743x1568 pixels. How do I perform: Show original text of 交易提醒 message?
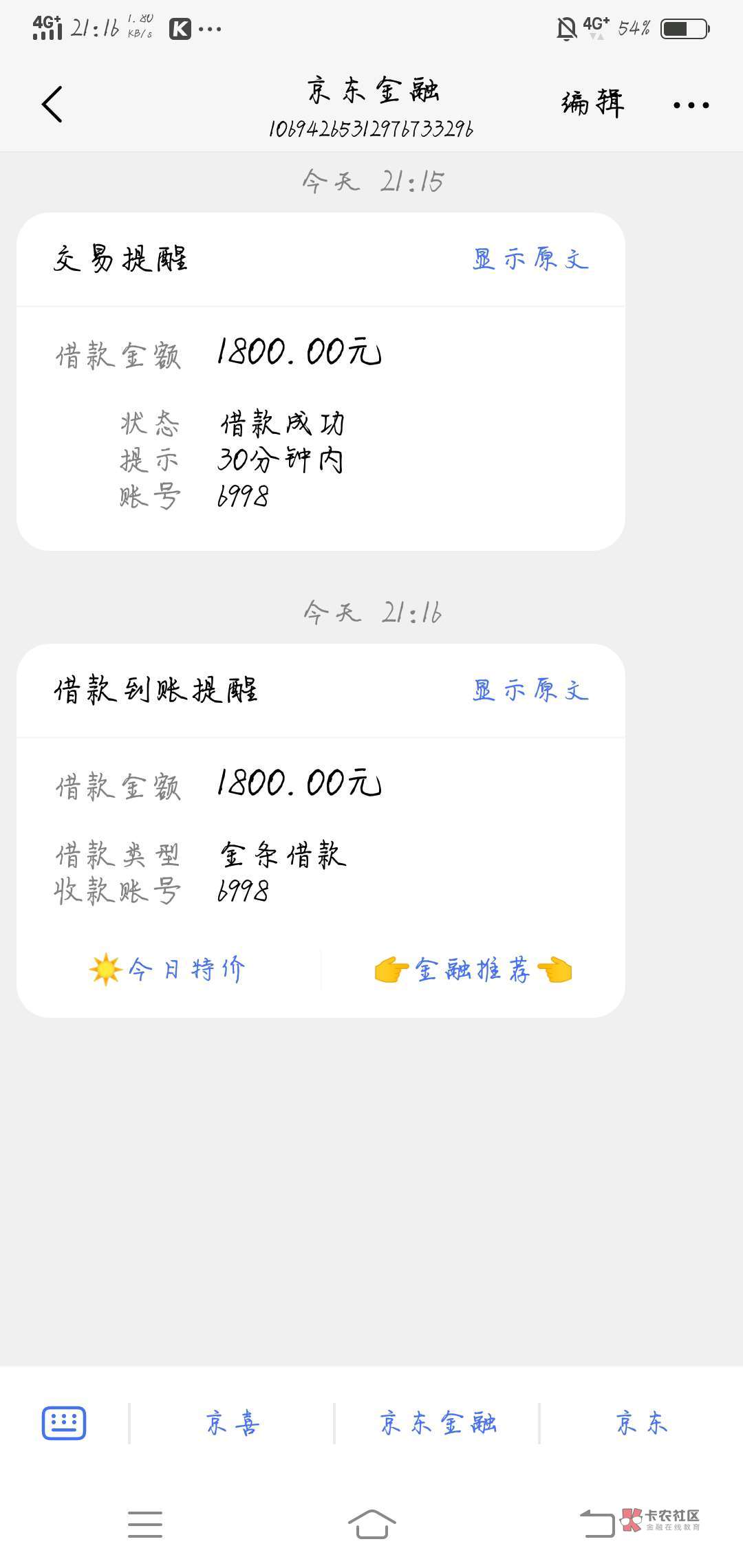point(530,259)
